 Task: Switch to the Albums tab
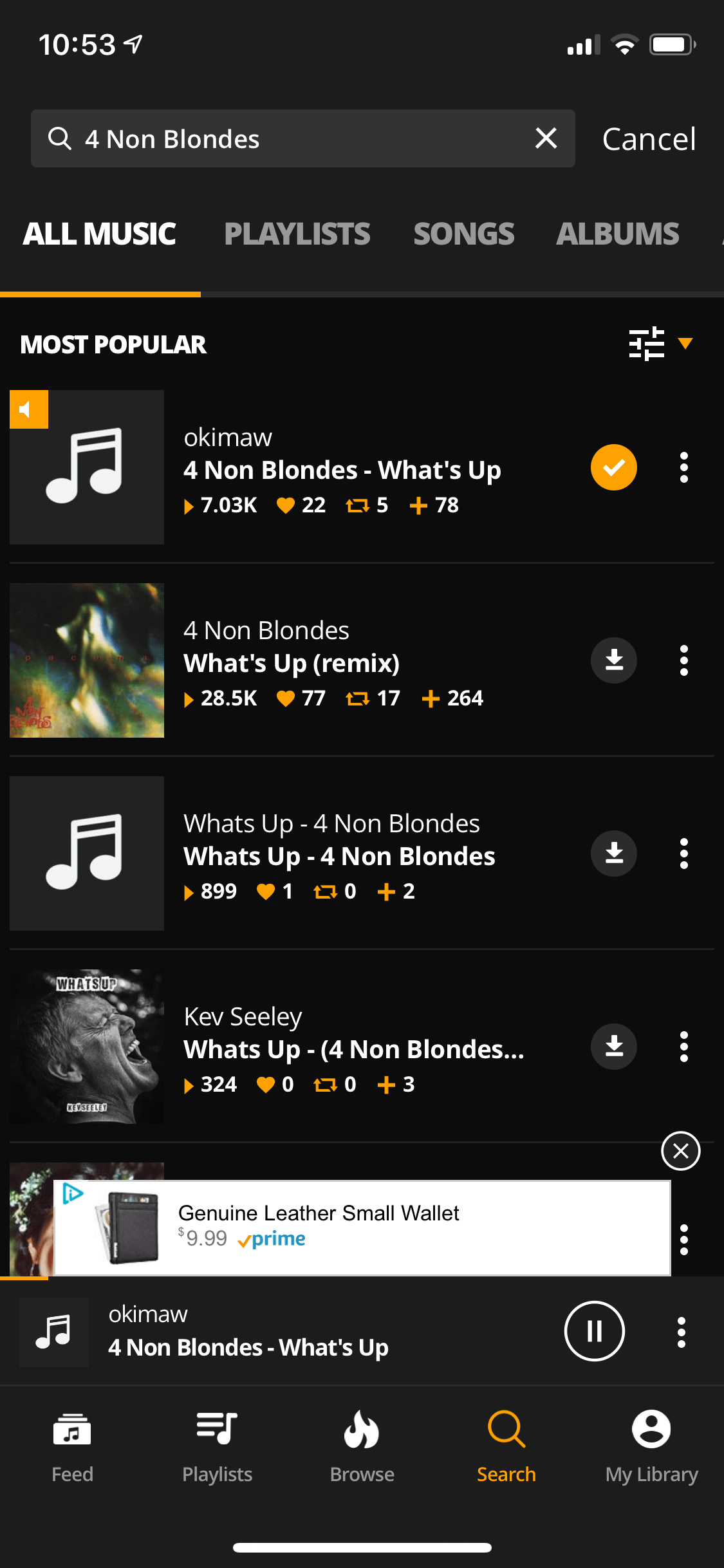[x=618, y=234]
